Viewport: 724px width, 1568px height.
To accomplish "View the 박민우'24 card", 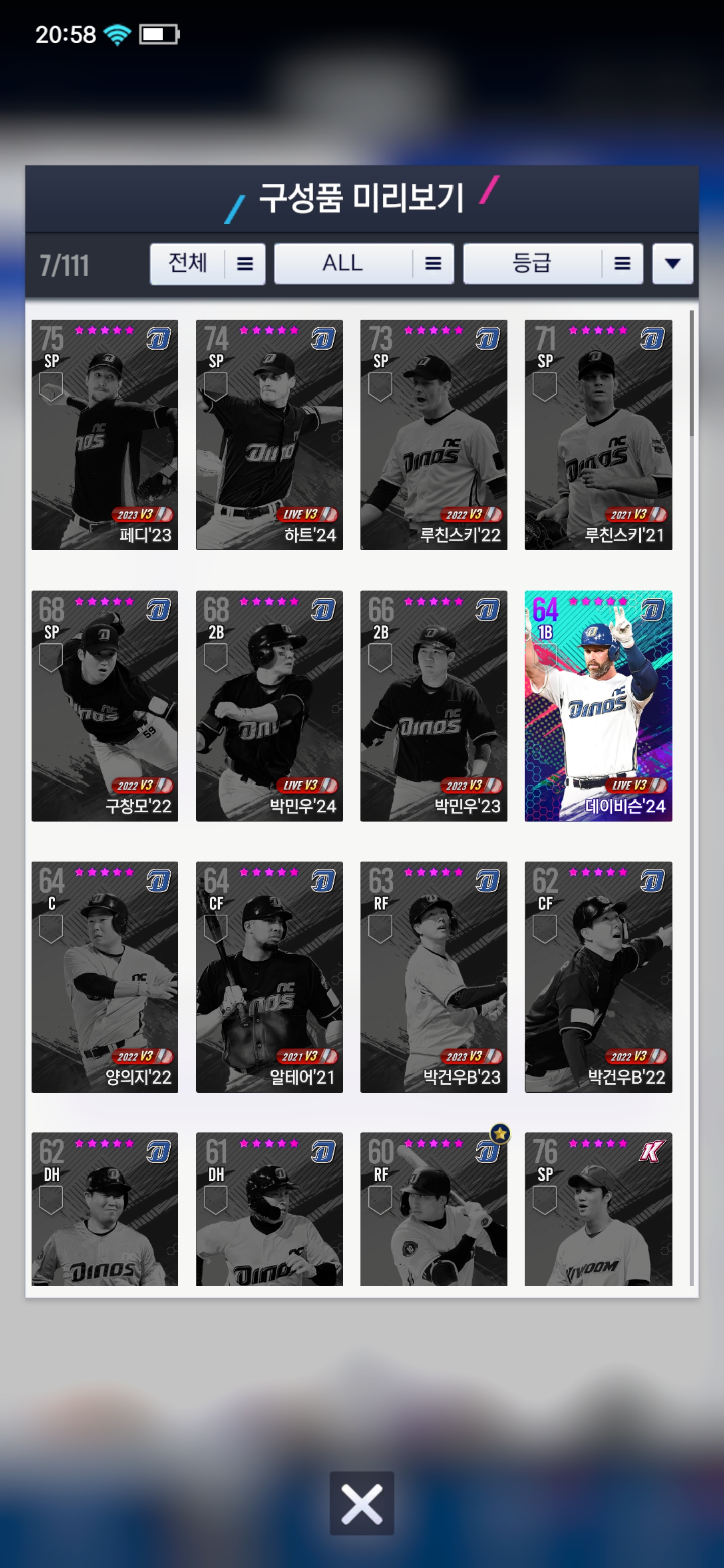I will [x=269, y=706].
